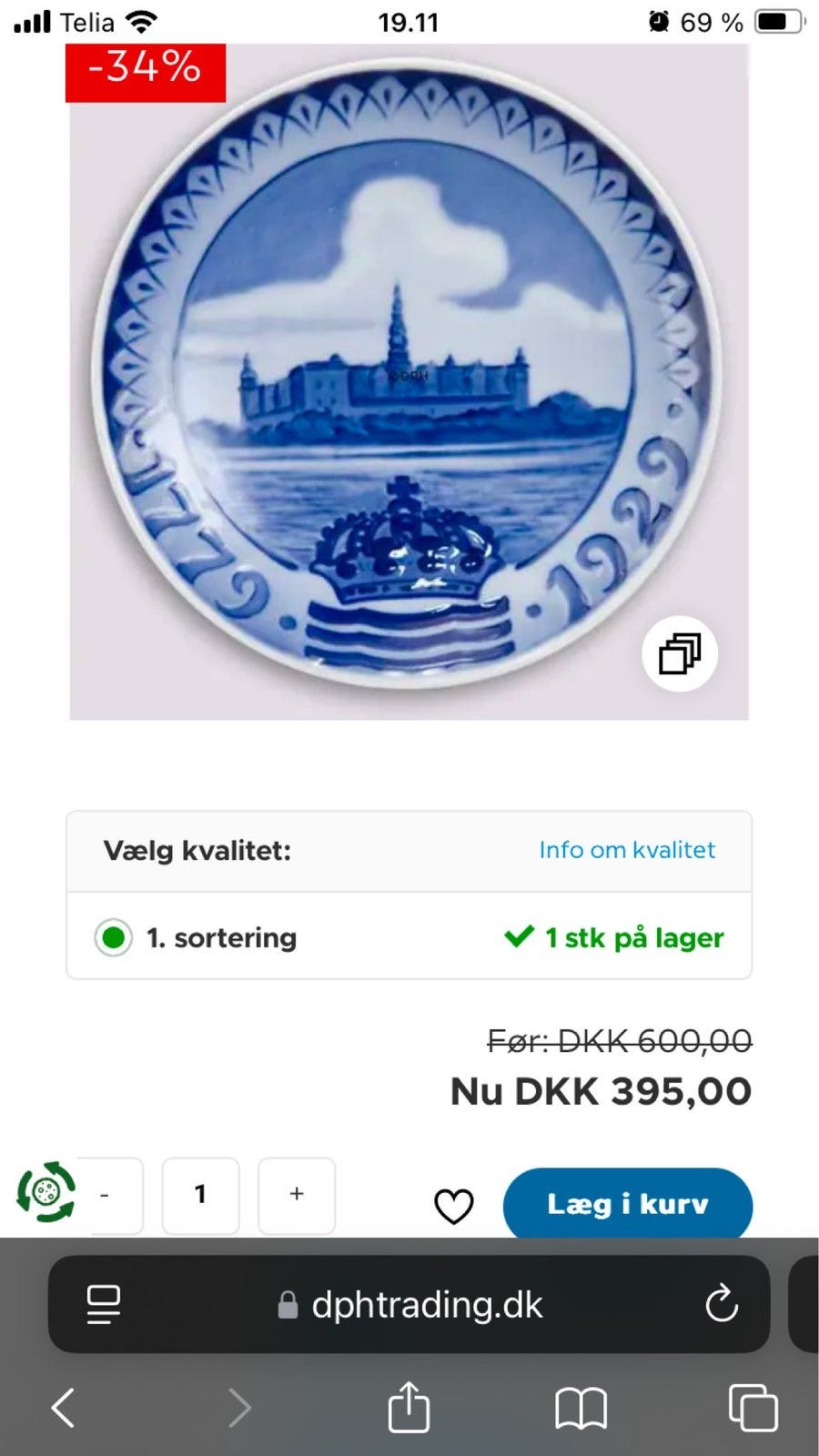Viewport: 819px width, 1456px height.
Task: Select the 1. sortering quality option
Action: coord(113,937)
